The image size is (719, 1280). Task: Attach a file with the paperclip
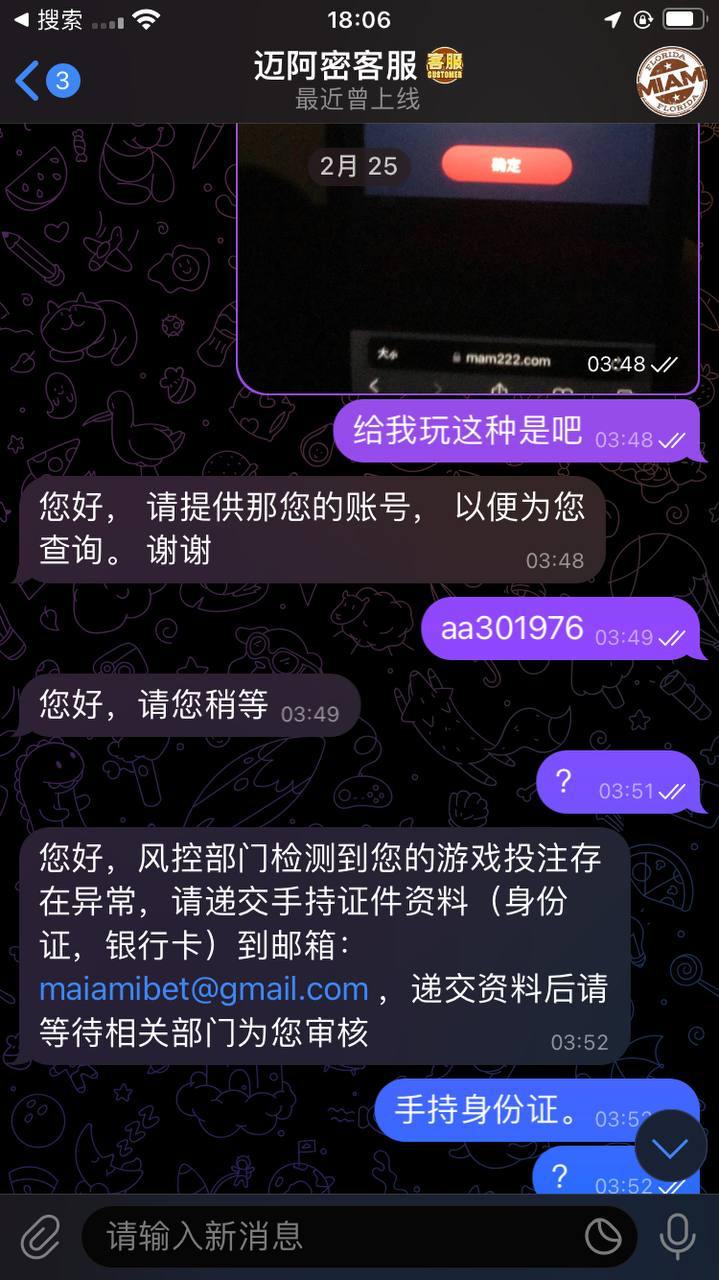(40, 1236)
